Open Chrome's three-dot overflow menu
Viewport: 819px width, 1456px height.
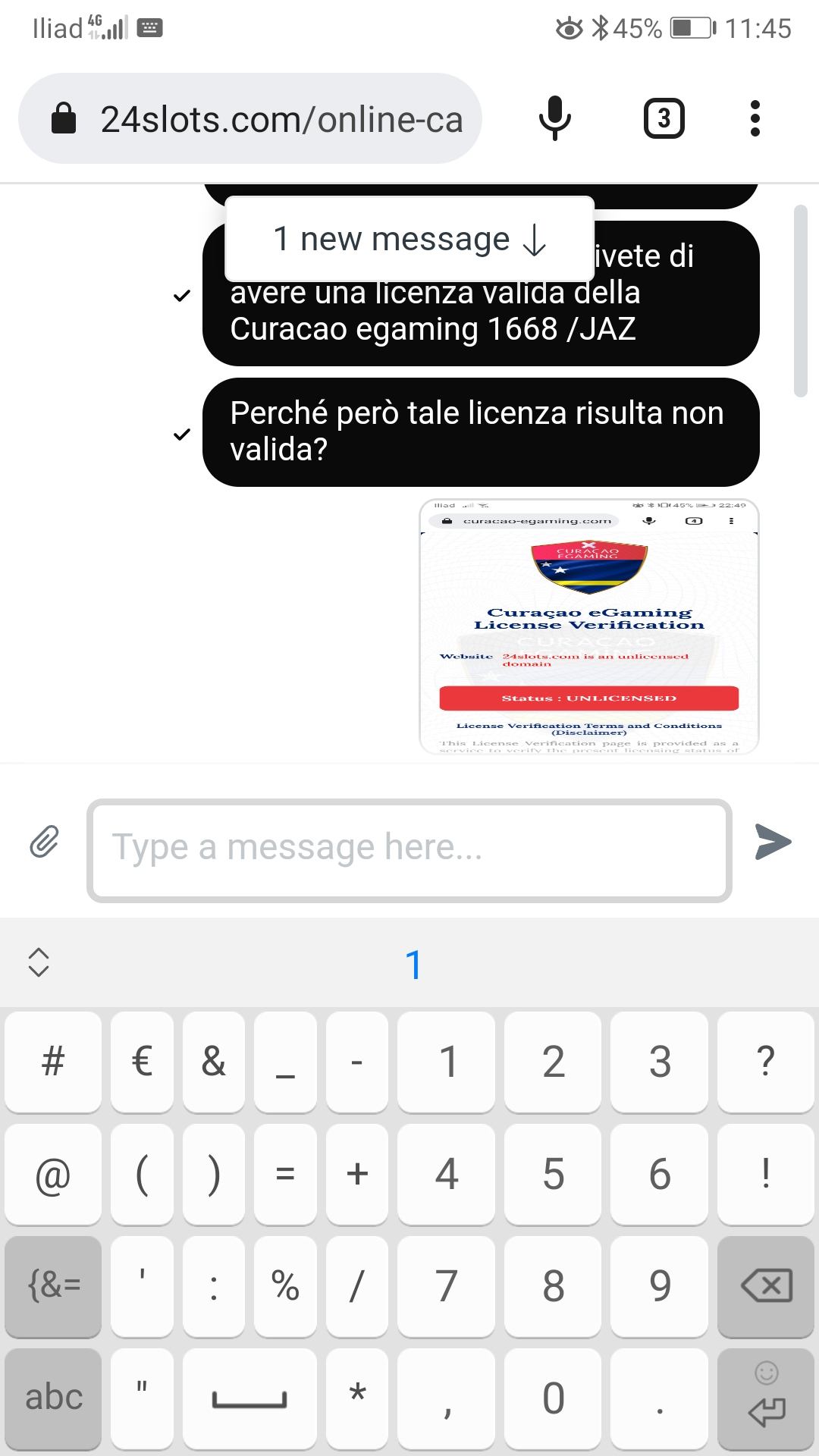(x=754, y=118)
